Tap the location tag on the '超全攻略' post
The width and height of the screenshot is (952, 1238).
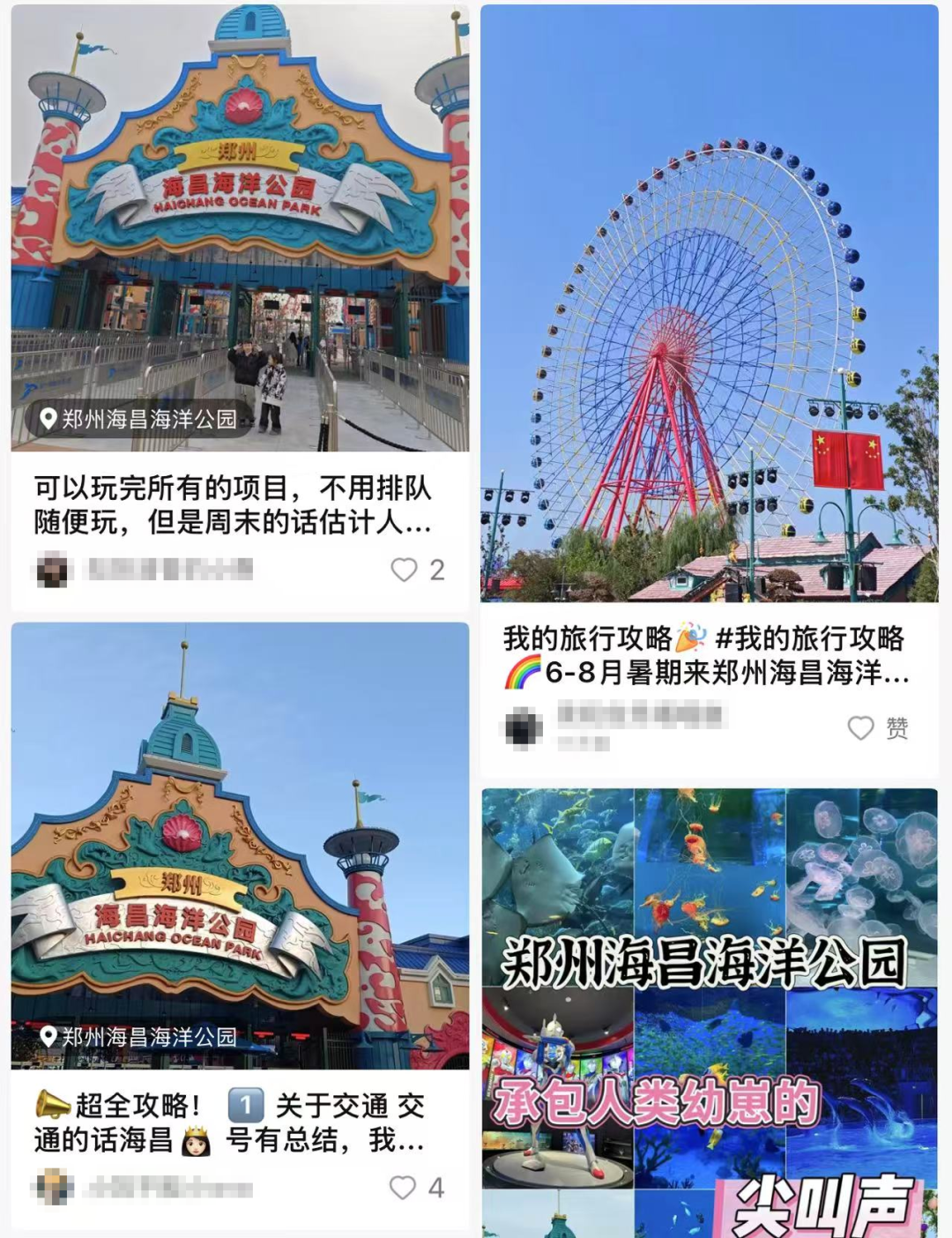pyautogui.click(x=138, y=1036)
